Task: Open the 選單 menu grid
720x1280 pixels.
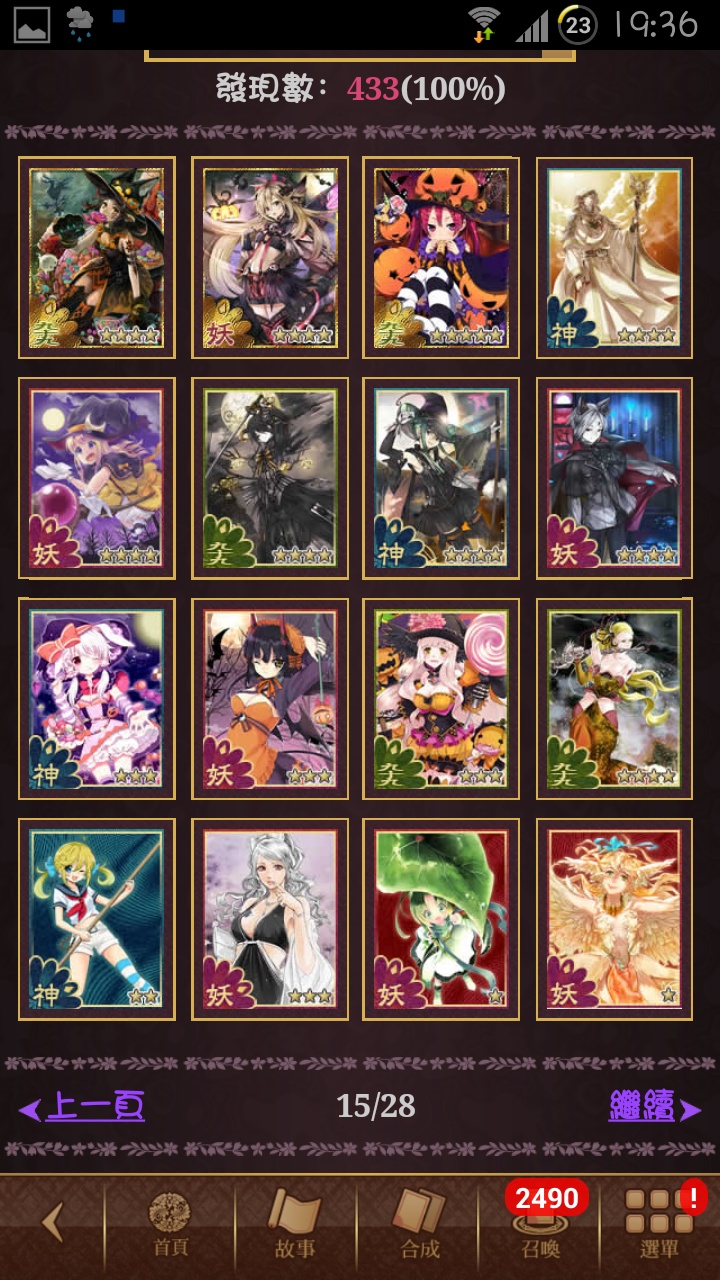Action: coord(660,1222)
